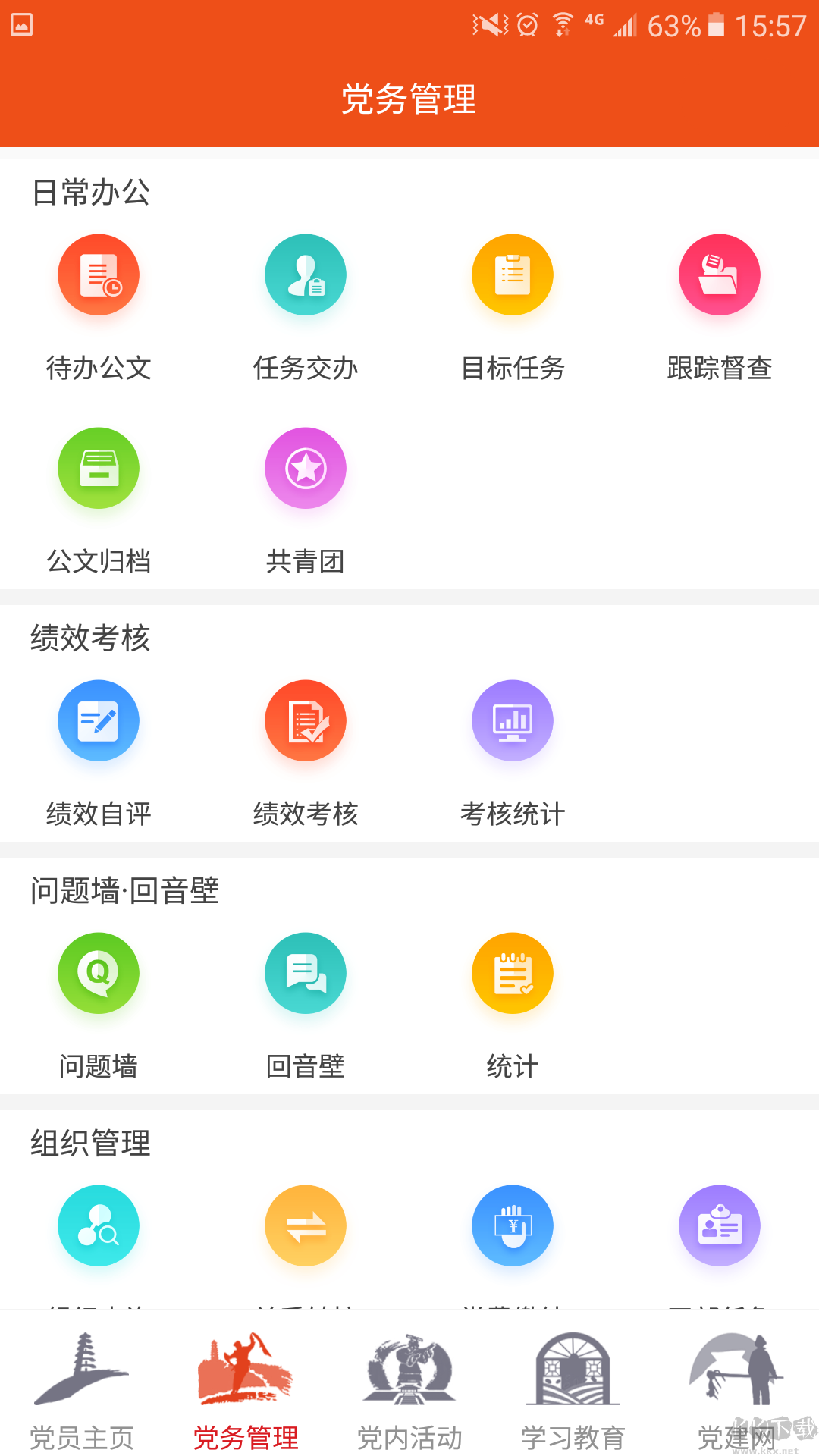The width and height of the screenshot is (819, 1456).
Task: Open the orange transfer arrows icon under 组织管理
Action: [x=306, y=1225]
